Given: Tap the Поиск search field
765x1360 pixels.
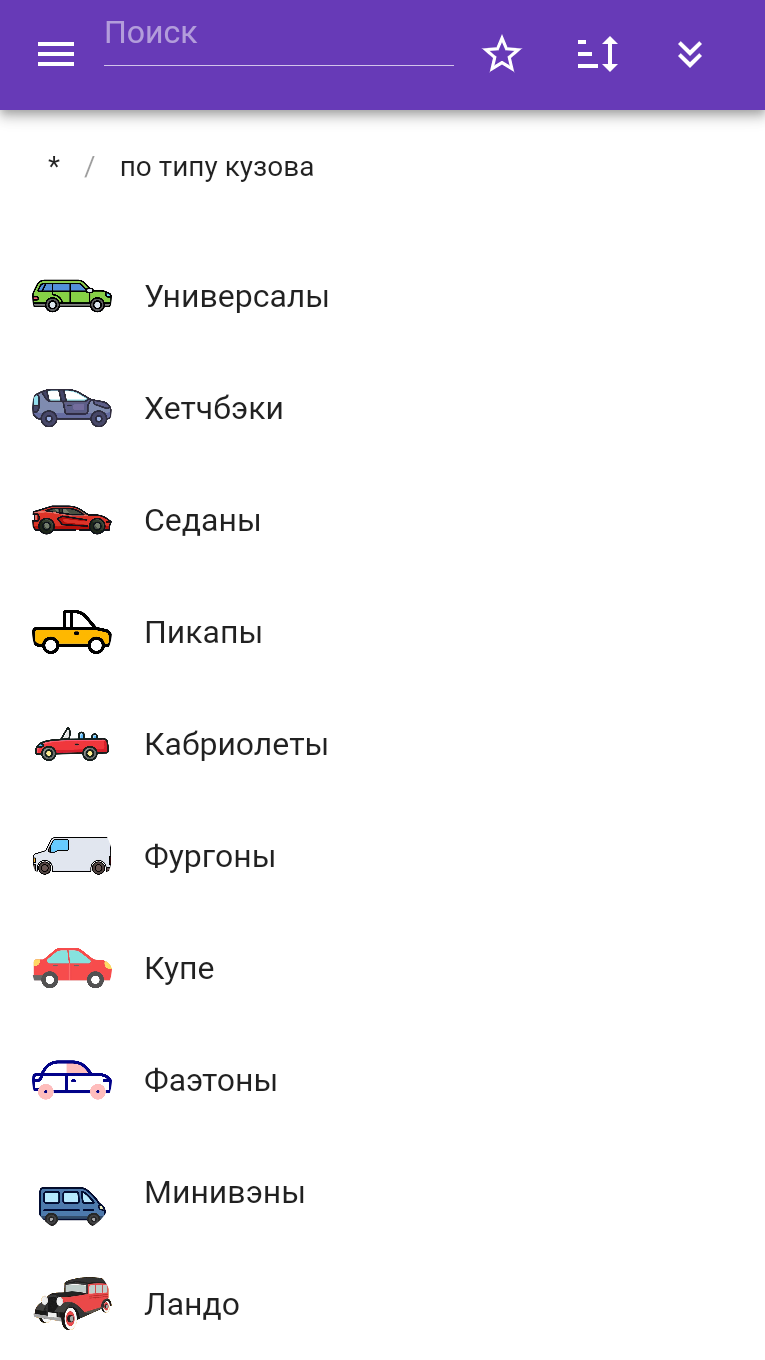Looking at the screenshot, I should coord(279,40).
